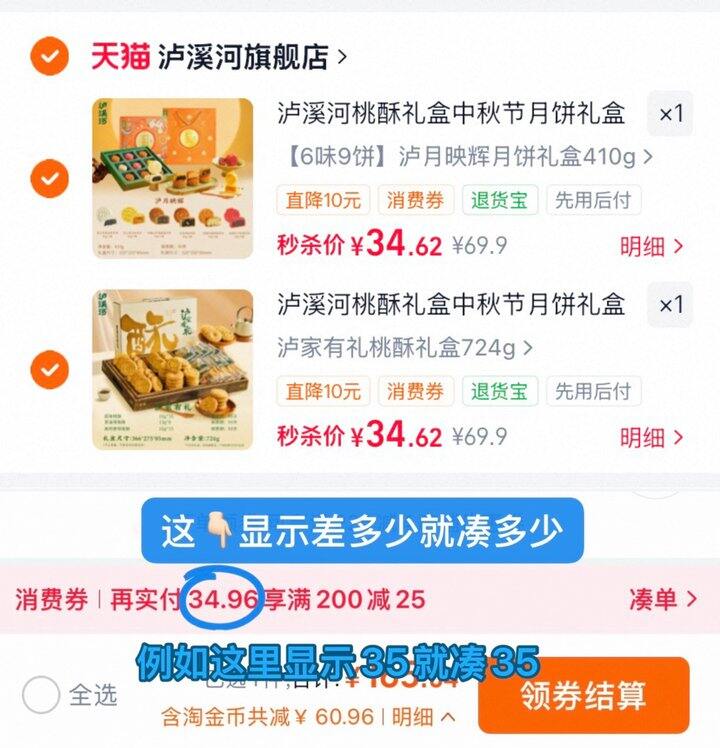The image size is (720, 748).
Task: Change the 【6味9饼】泸月映辉月饼礼盒410g option
Action: [469, 156]
